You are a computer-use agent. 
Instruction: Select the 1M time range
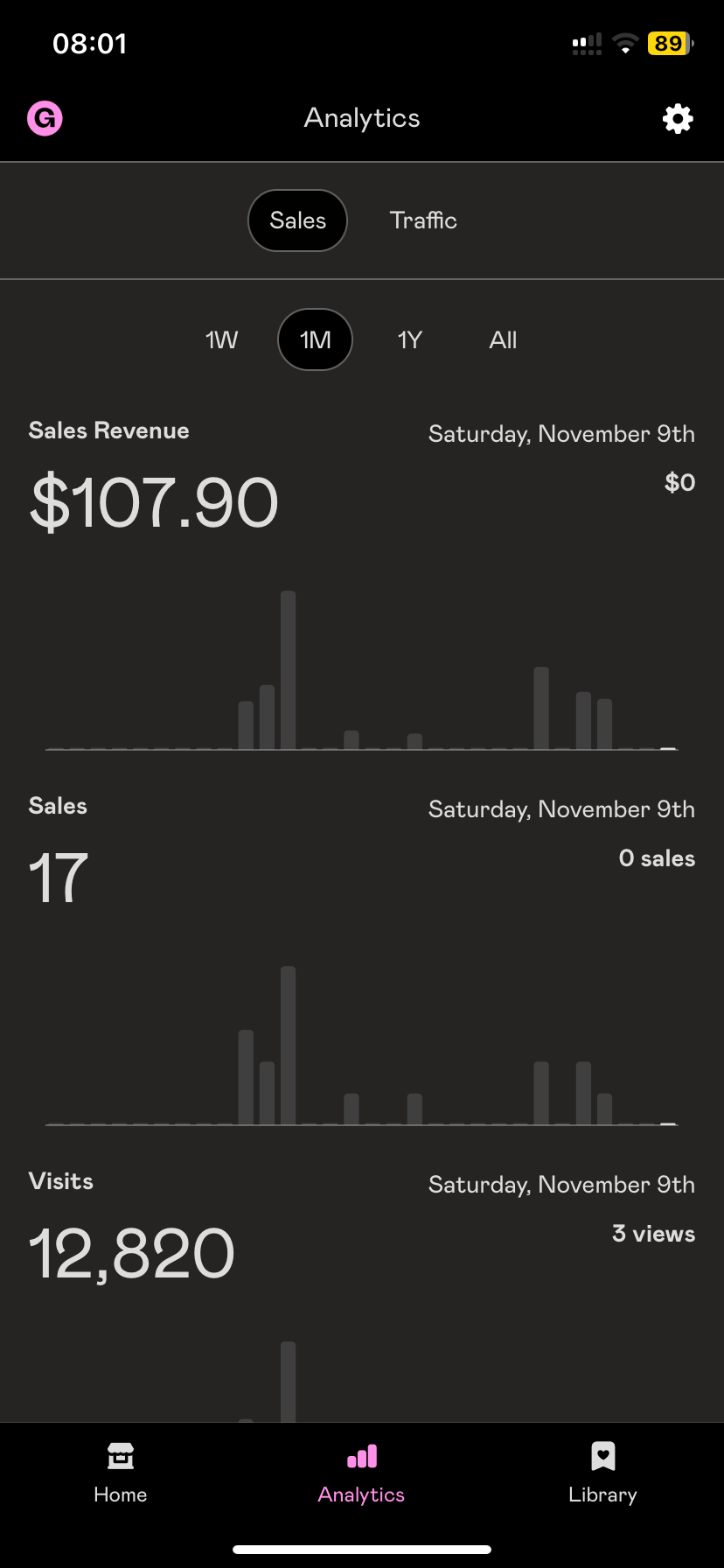tap(316, 339)
